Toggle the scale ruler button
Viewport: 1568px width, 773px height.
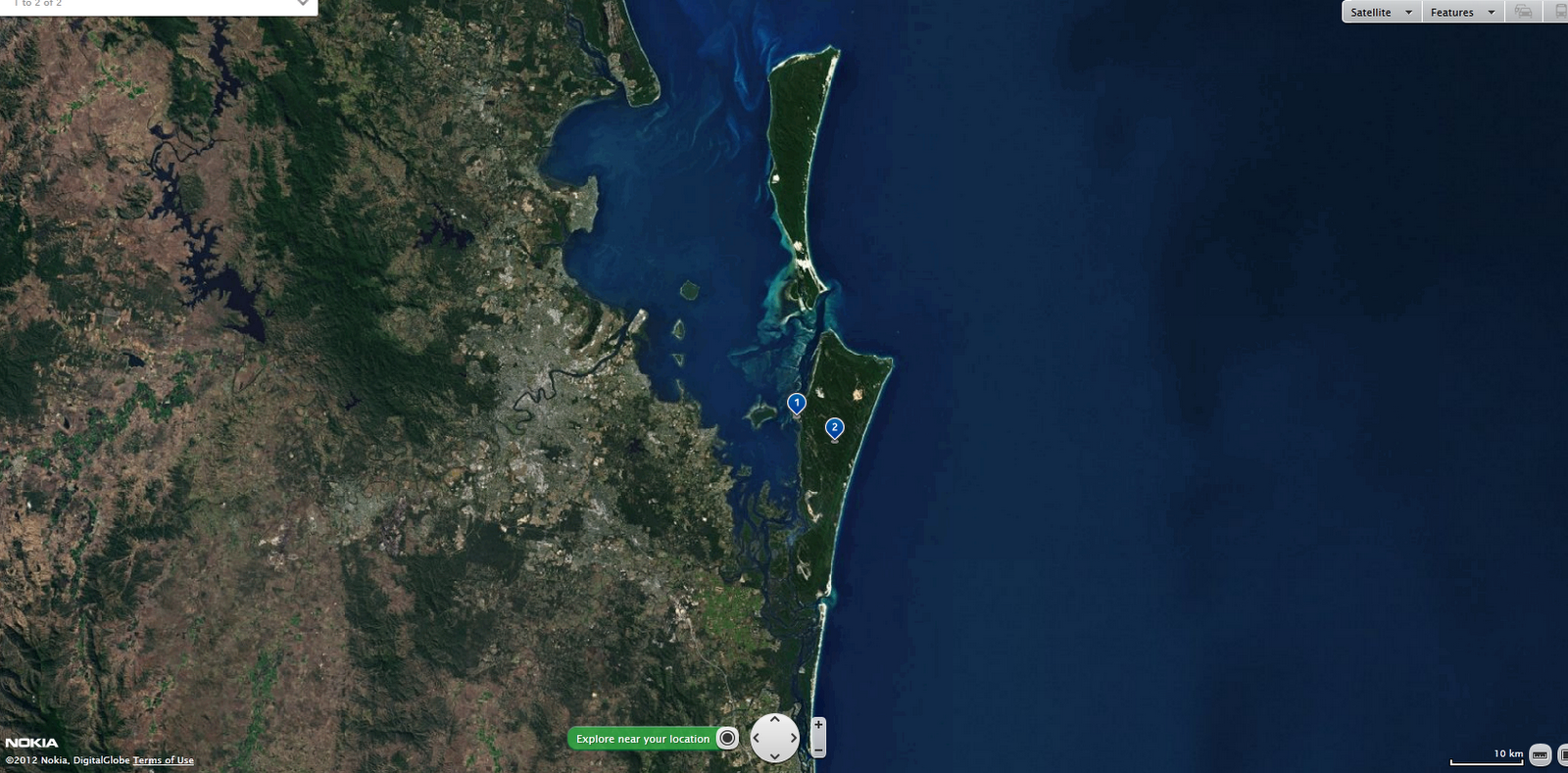[1540, 754]
